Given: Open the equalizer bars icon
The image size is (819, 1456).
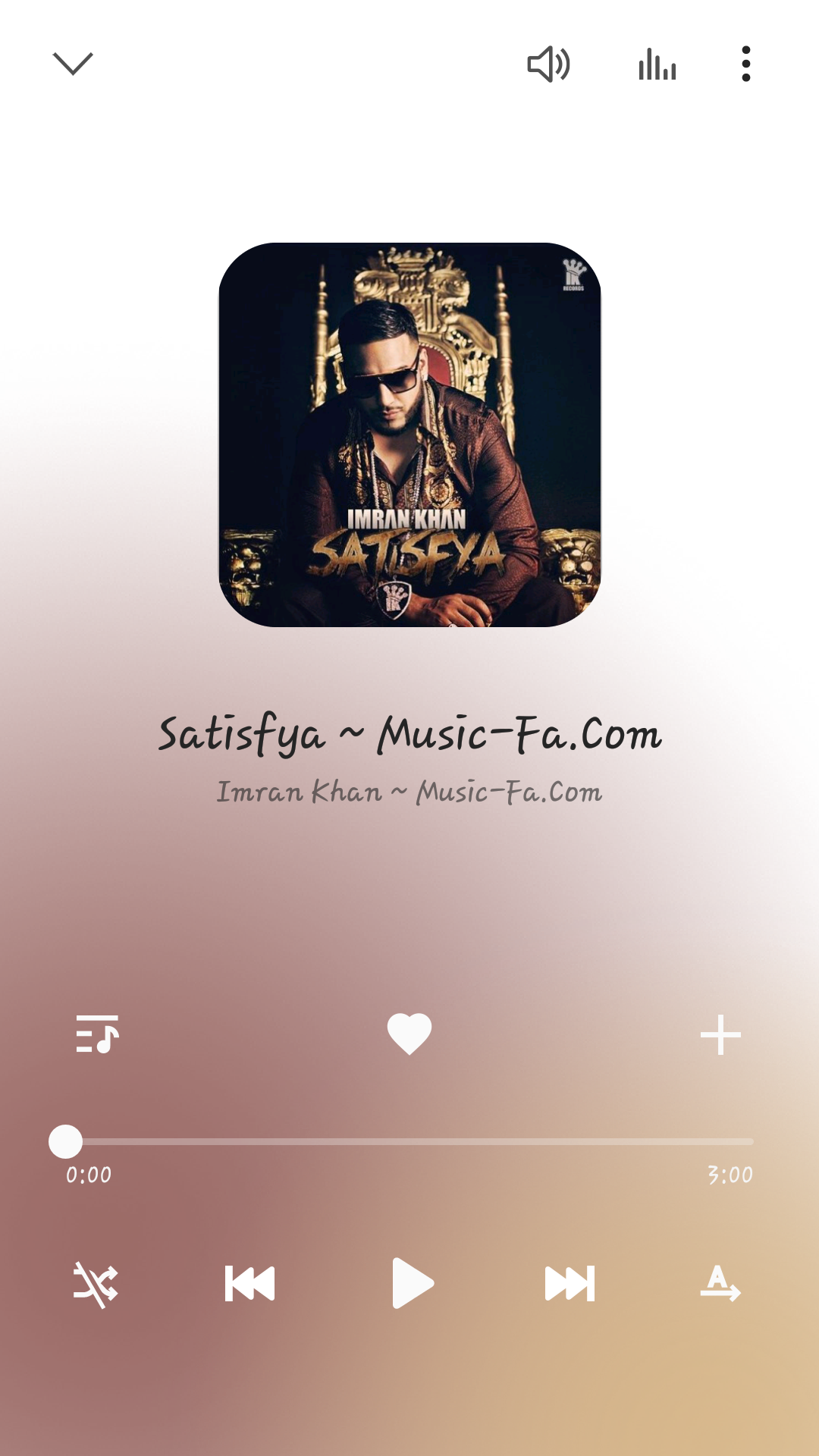Looking at the screenshot, I should [657, 64].
